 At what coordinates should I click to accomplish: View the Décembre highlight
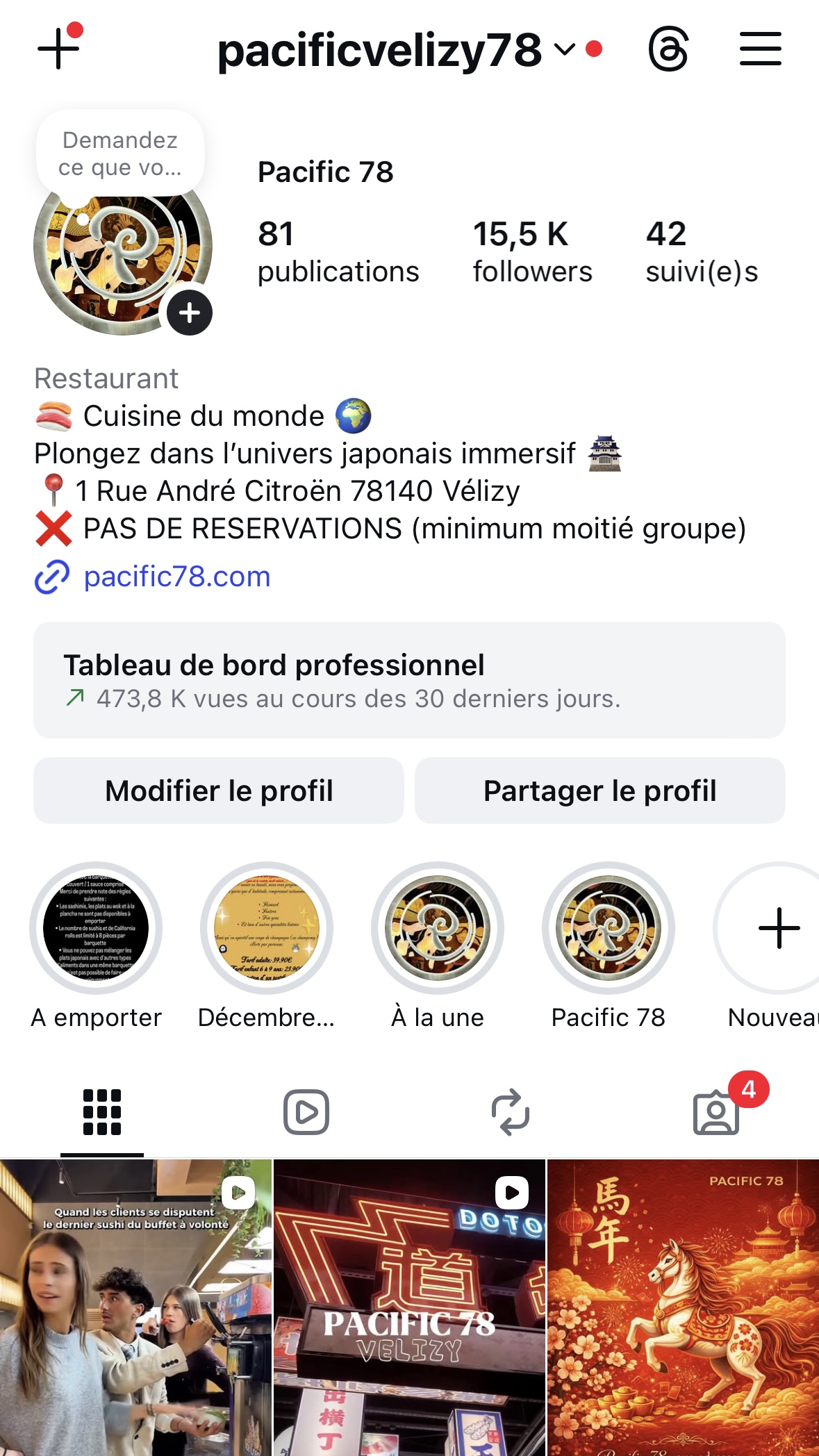(x=267, y=929)
